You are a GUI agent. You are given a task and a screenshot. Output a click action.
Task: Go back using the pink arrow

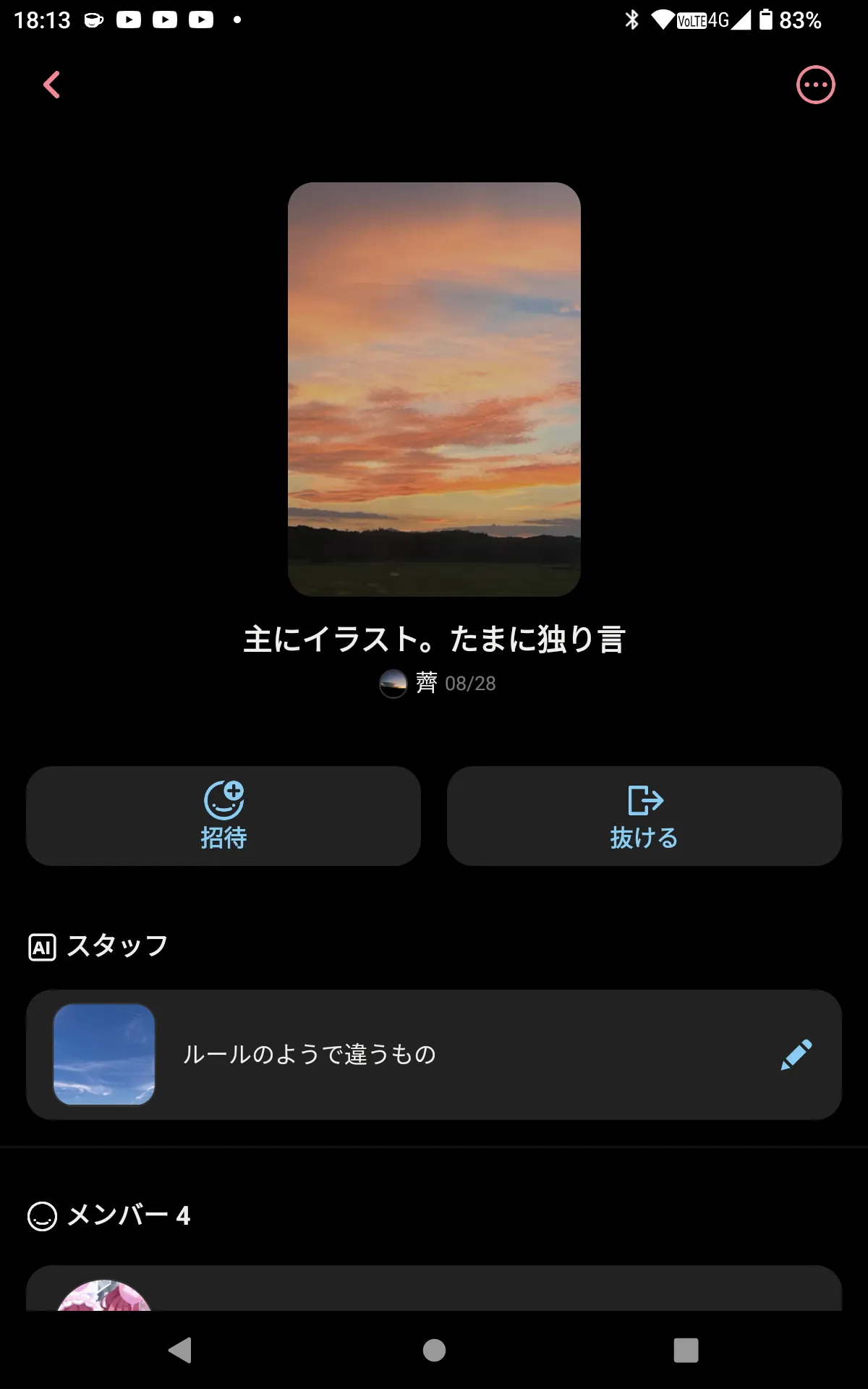tap(51, 85)
